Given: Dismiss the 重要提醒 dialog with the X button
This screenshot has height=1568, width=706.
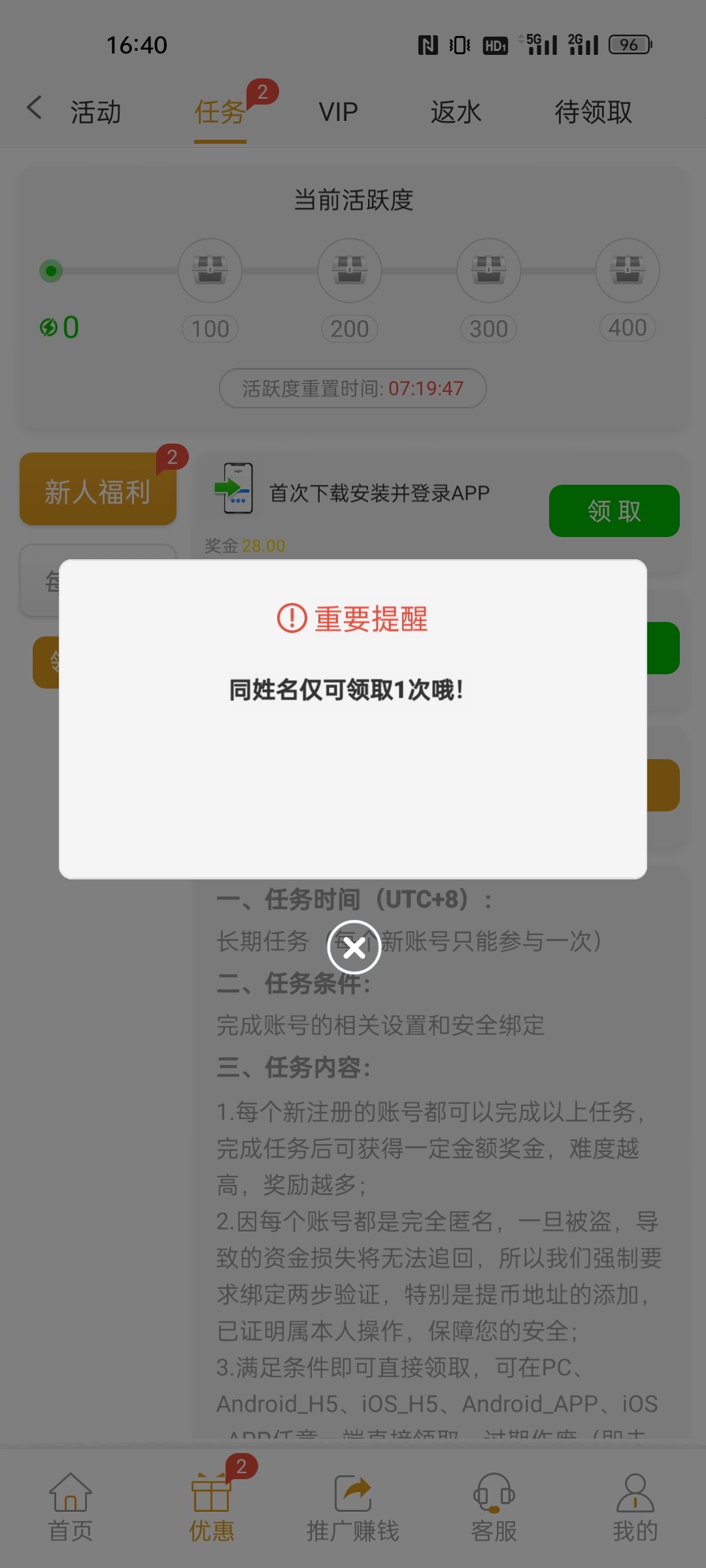Looking at the screenshot, I should (x=354, y=947).
